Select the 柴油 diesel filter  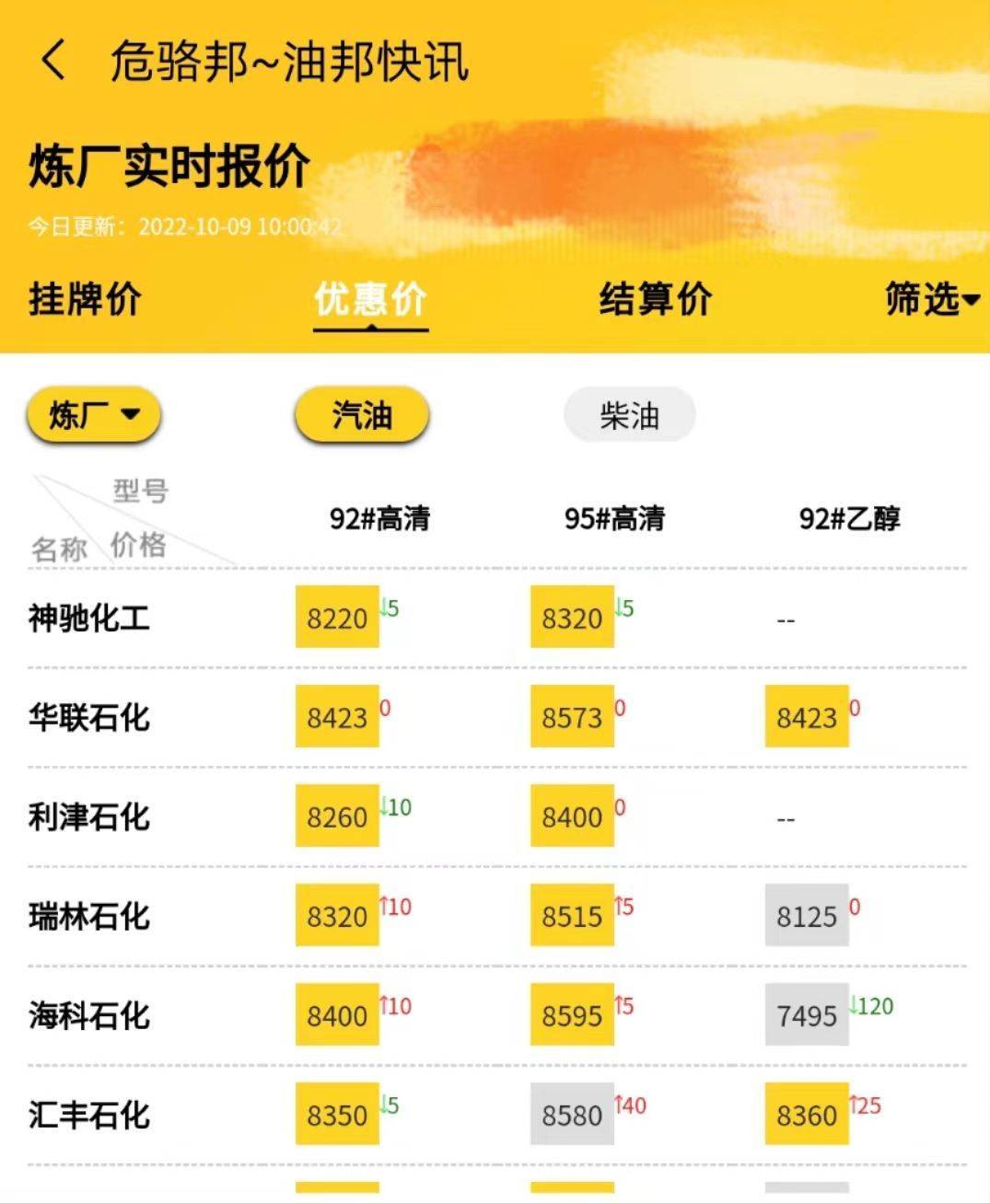tap(628, 415)
